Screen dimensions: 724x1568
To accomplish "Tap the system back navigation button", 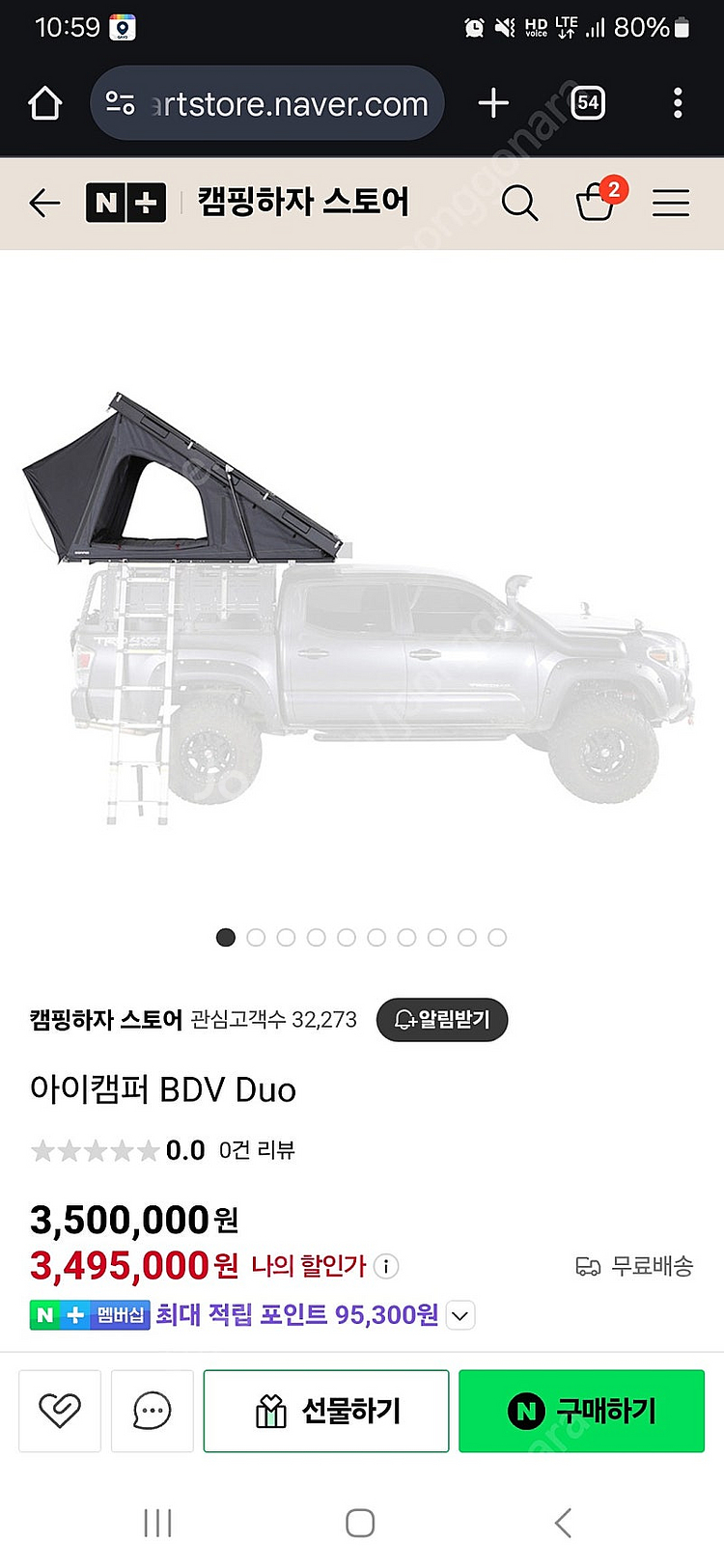I will [564, 1523].
